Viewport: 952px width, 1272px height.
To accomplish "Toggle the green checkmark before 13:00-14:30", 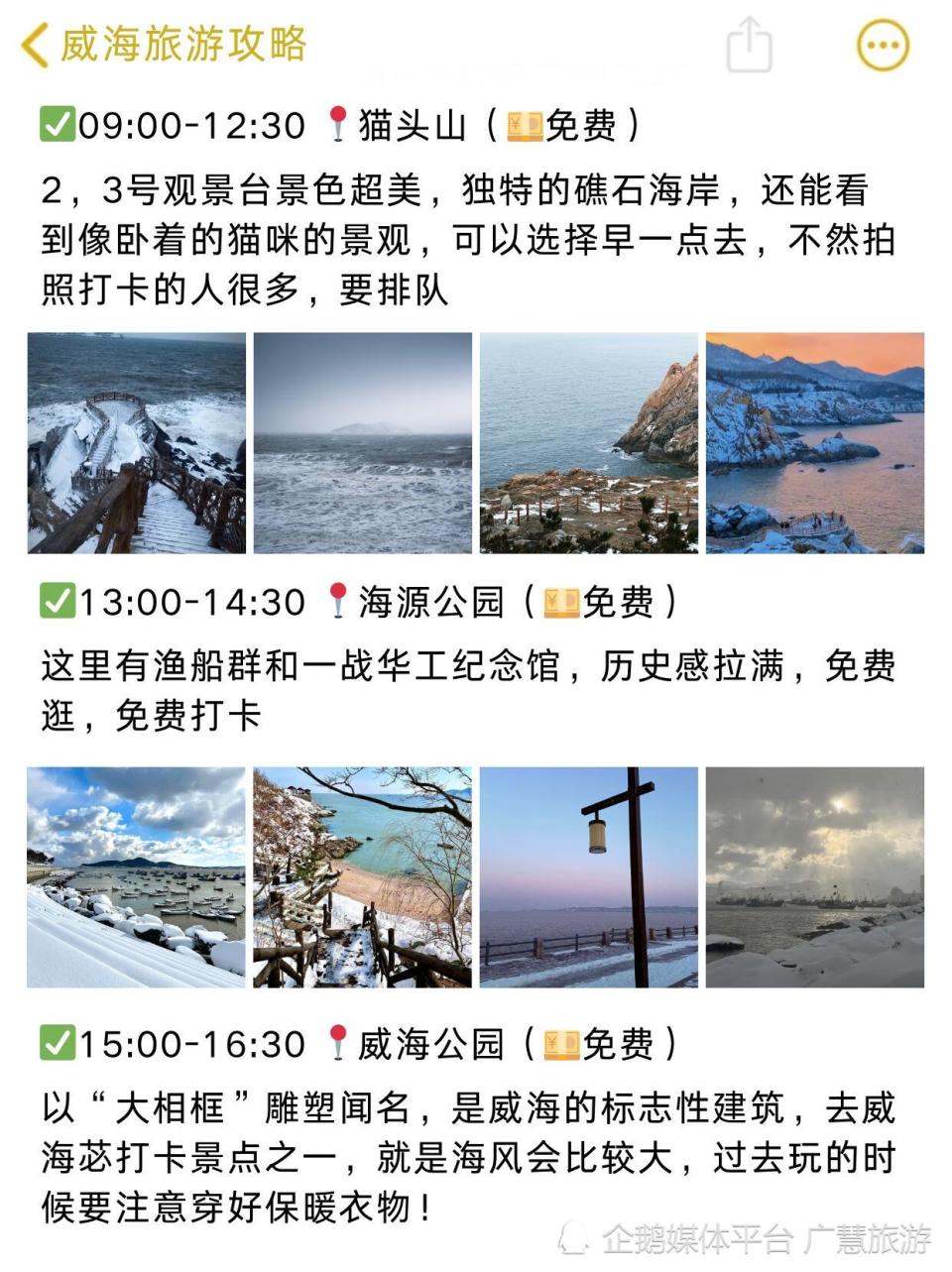I will (57, 599).
